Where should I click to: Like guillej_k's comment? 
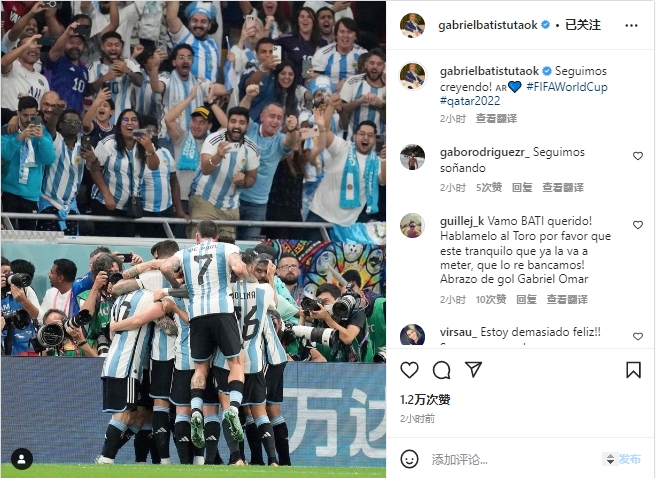pyautogui.click(x=638, y=225)
